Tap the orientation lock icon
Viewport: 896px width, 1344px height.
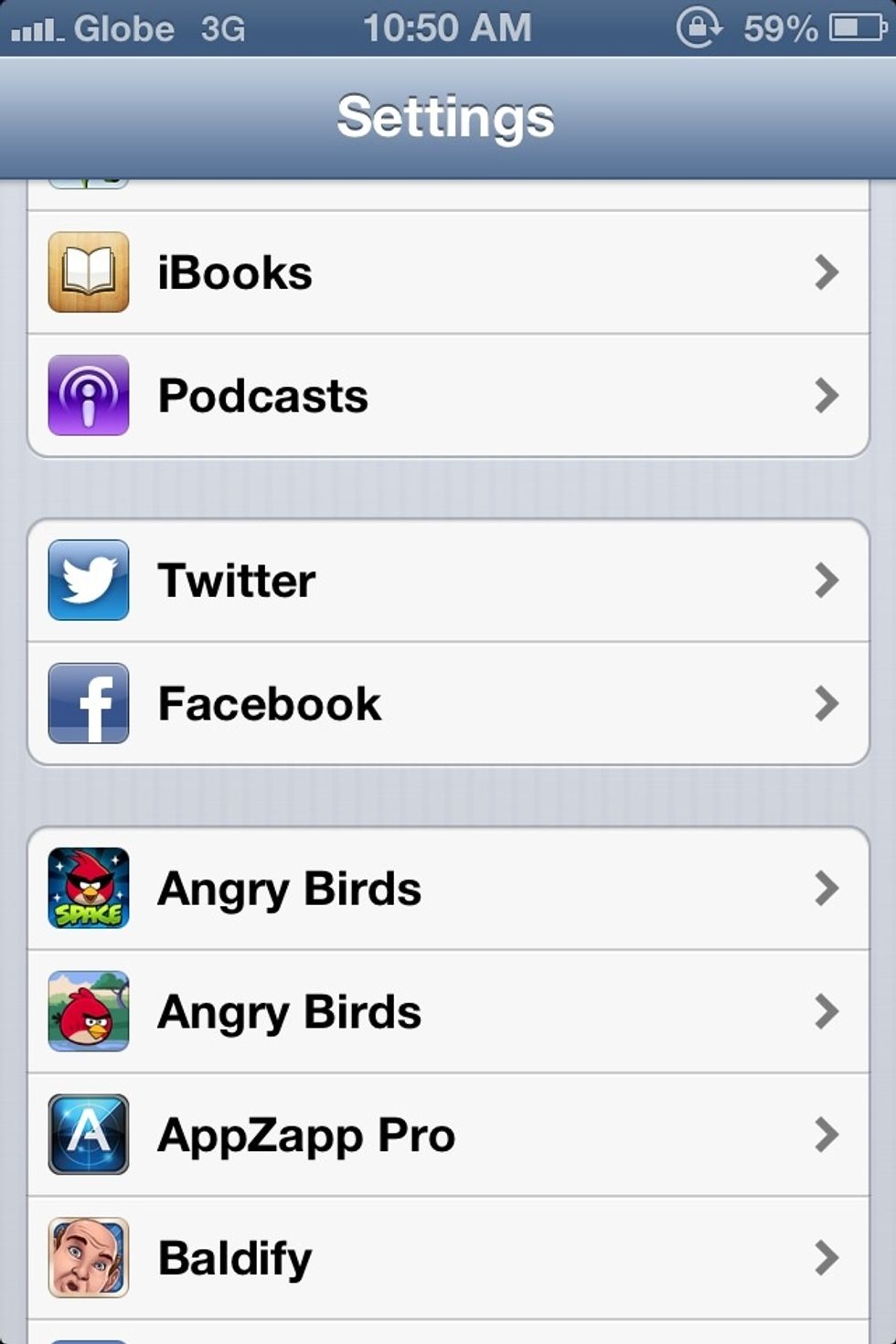[699, 27]
